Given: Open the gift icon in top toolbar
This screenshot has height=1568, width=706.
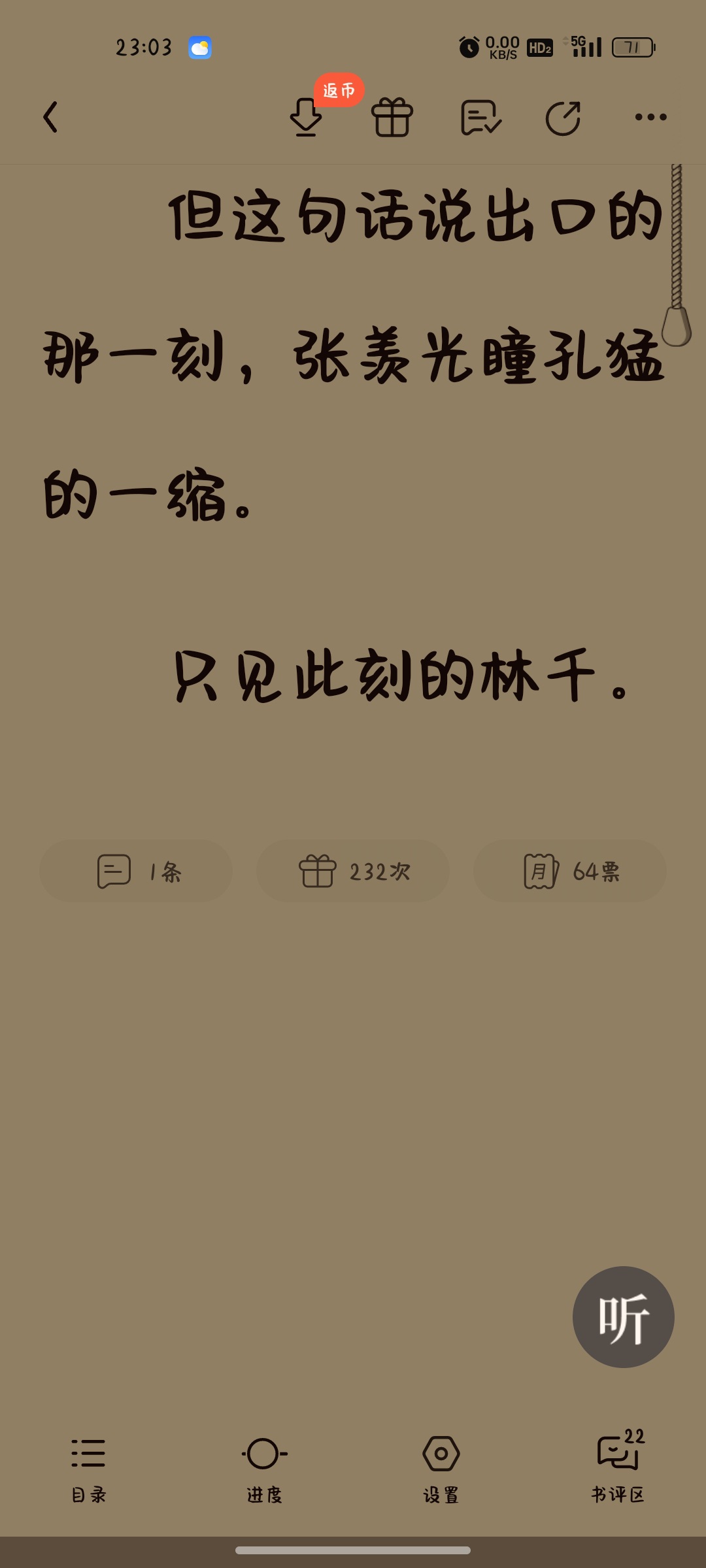Looking at the screenshot, I should click(x=392, y=118).
